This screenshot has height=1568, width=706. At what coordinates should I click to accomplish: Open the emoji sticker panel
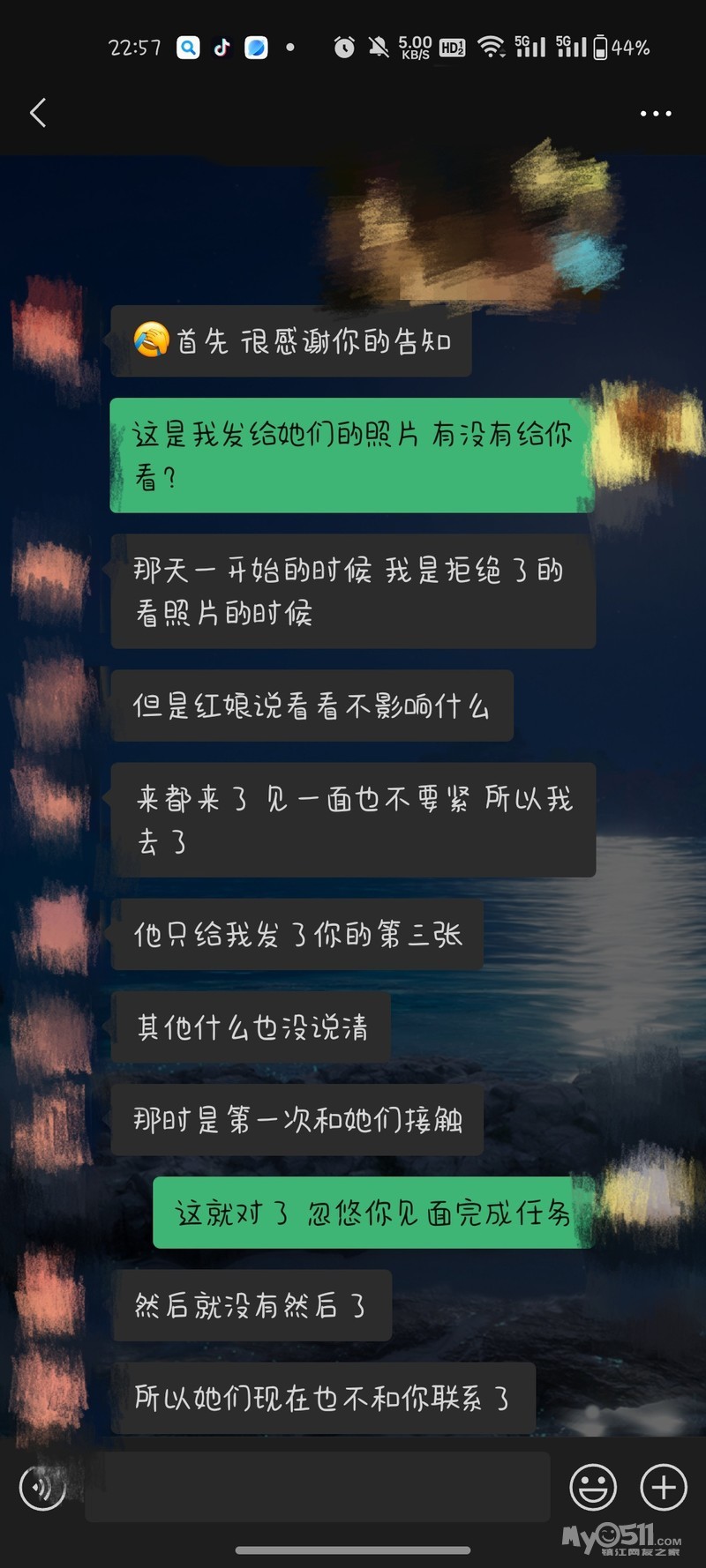[593, 1489]
